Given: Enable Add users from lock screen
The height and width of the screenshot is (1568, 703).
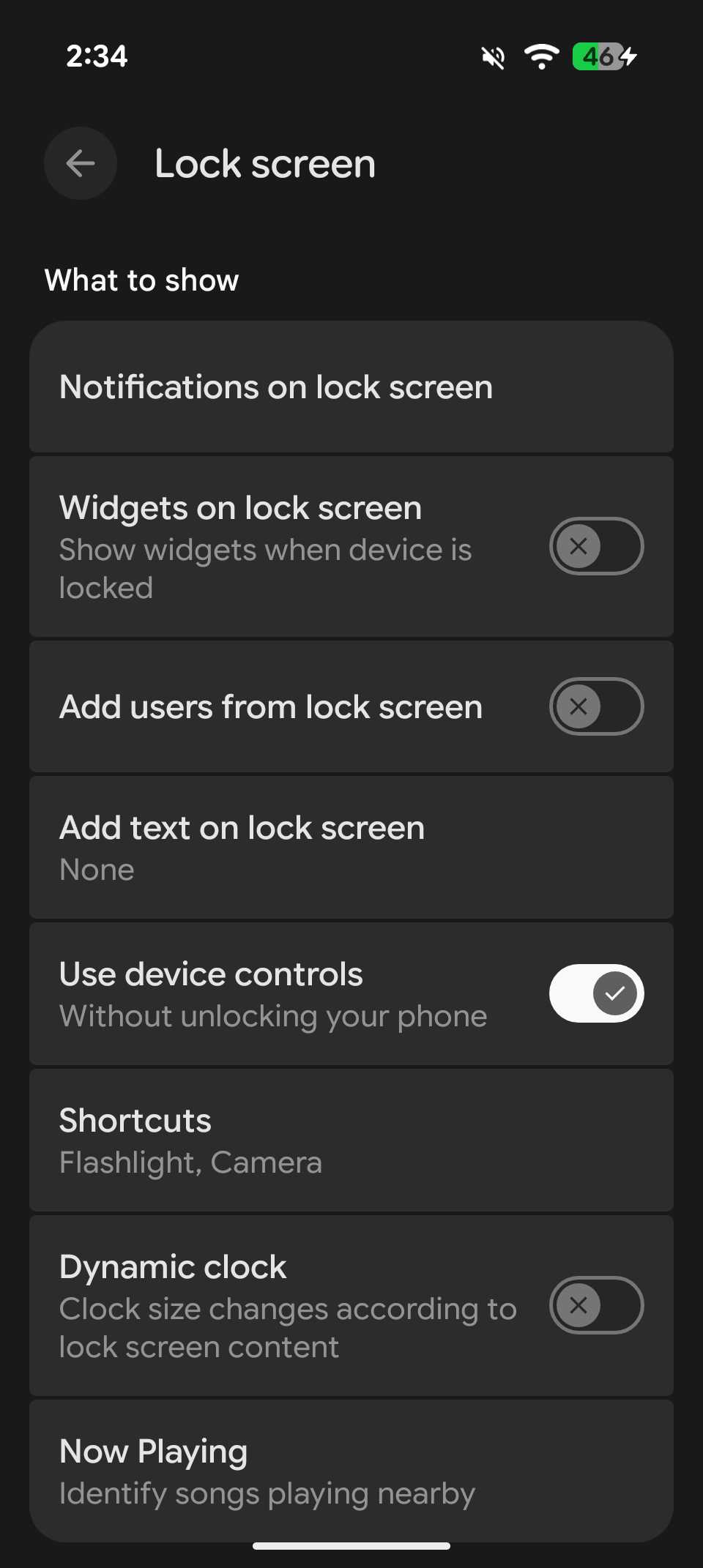Looking at the screenshot, I should (x=596, y=706).
